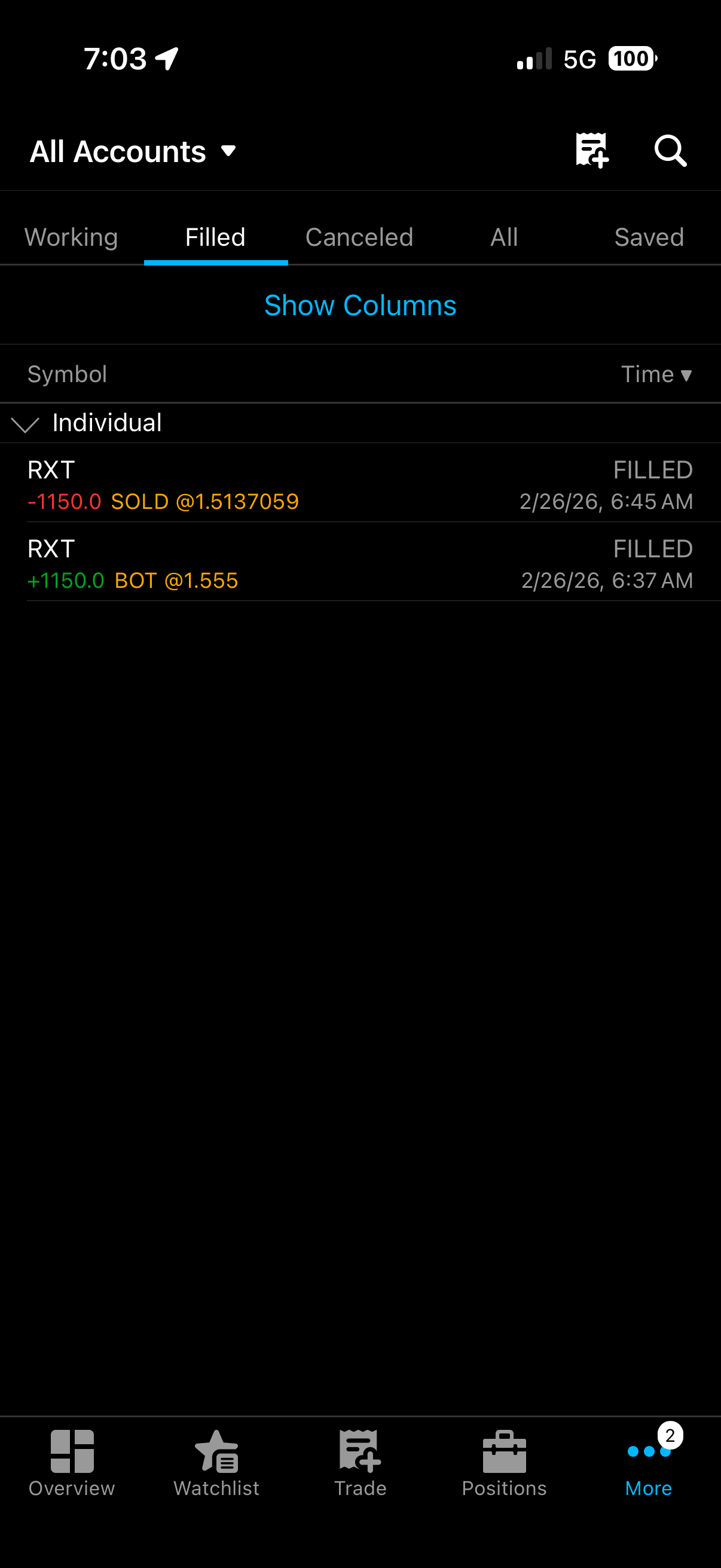Tap the Show Columns link
Screen dimensions: 721x1568
[360, 306]
